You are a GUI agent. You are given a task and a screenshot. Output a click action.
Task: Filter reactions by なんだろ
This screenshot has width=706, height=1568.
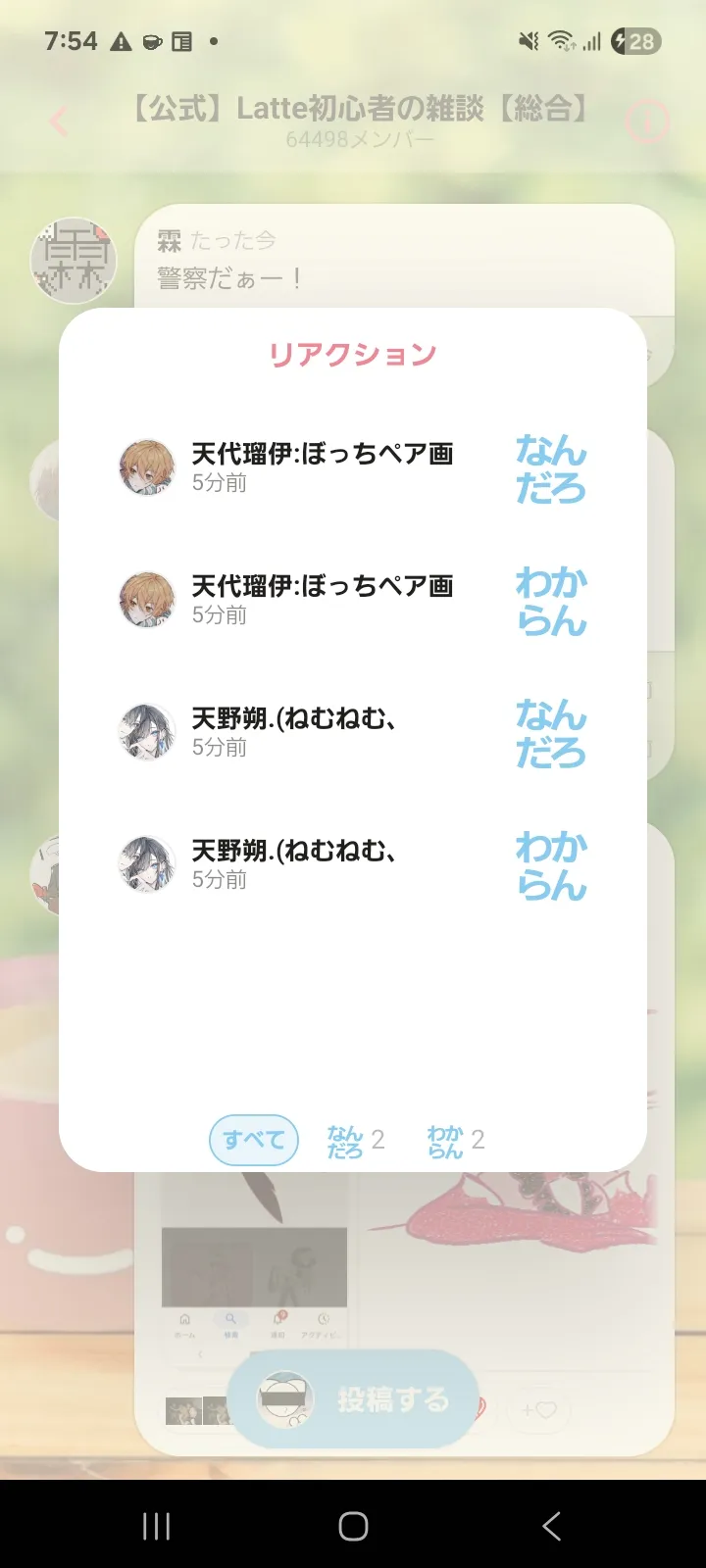[355, 1141]
